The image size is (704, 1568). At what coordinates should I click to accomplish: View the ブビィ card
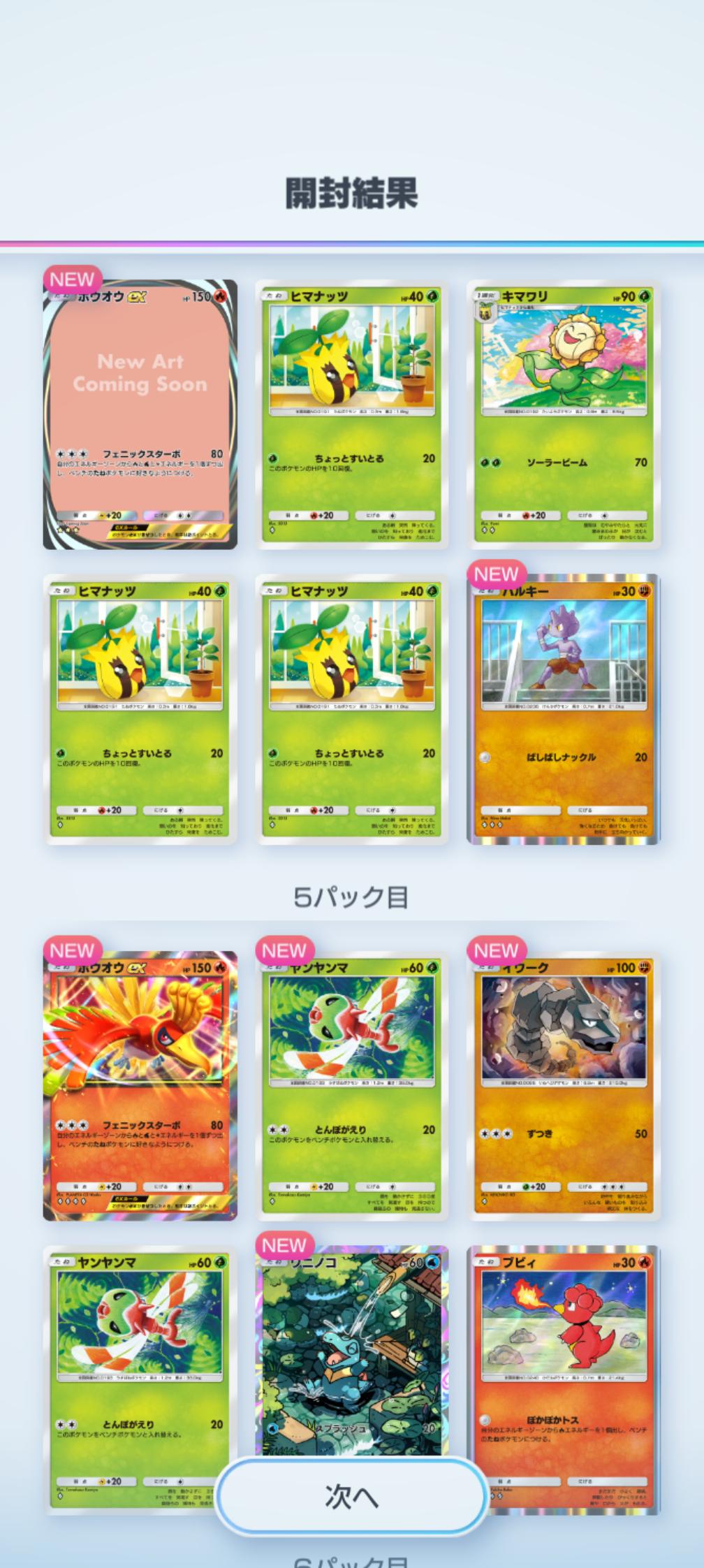click(564, 1381)
